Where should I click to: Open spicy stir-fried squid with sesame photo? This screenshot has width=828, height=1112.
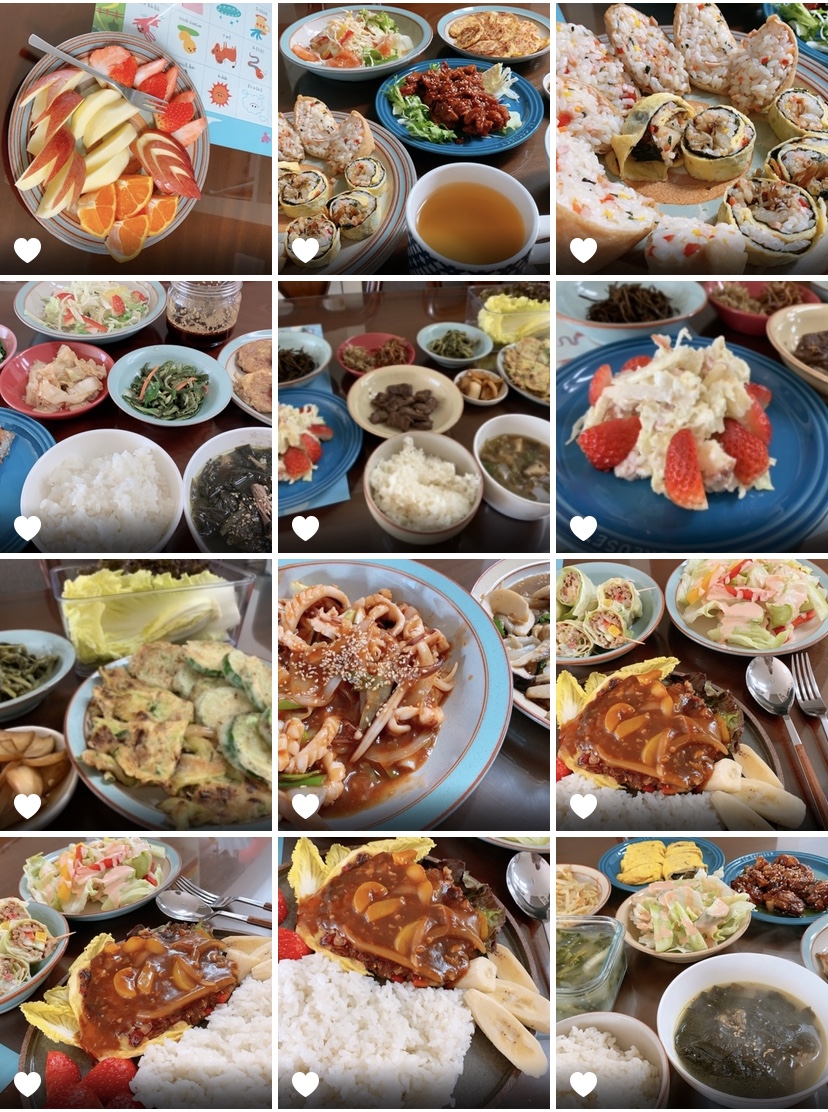click(x=413, y=694)
